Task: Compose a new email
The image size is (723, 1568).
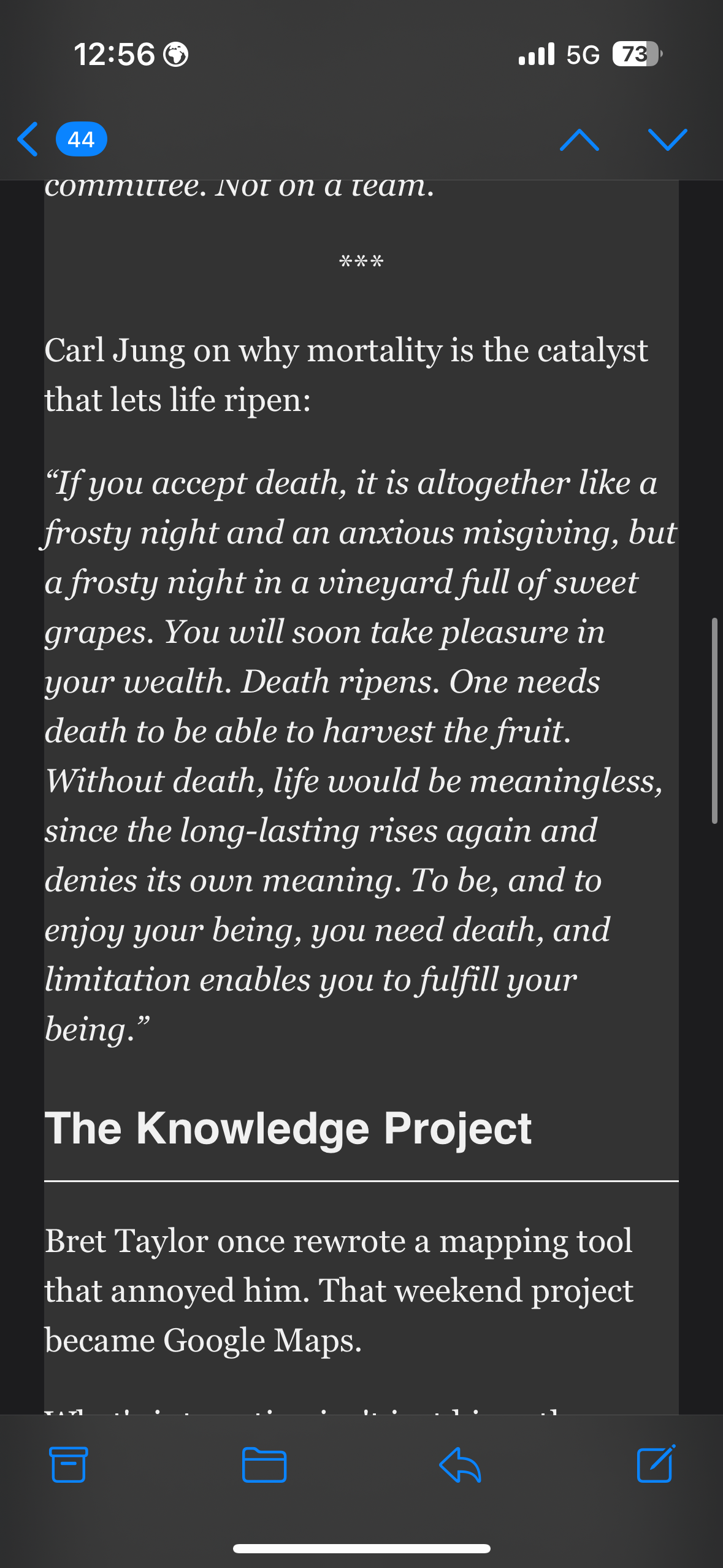Action: tap(656, 1464)
